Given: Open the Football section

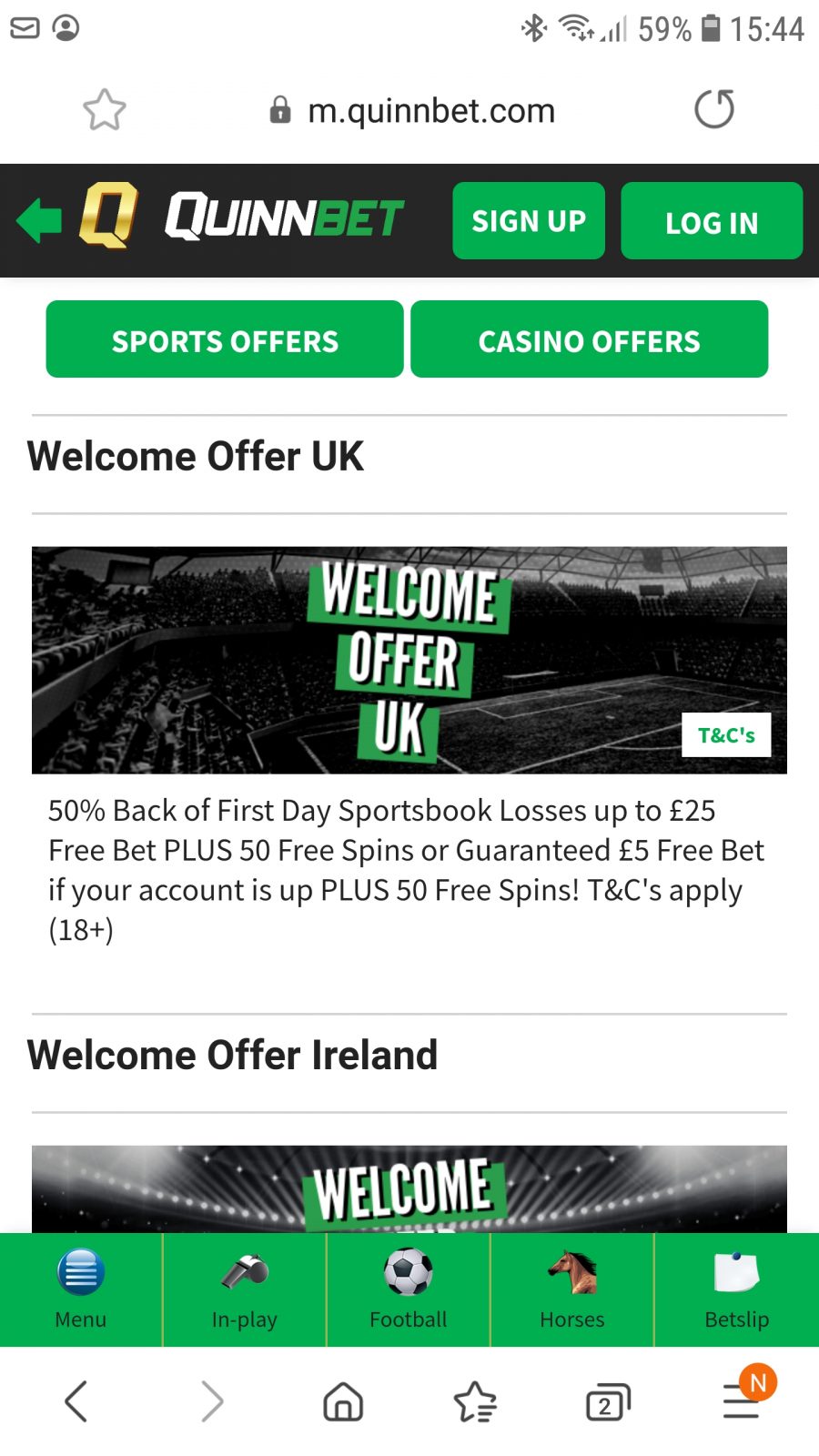Looking at the screenshot, I should tap(408, 1289).
